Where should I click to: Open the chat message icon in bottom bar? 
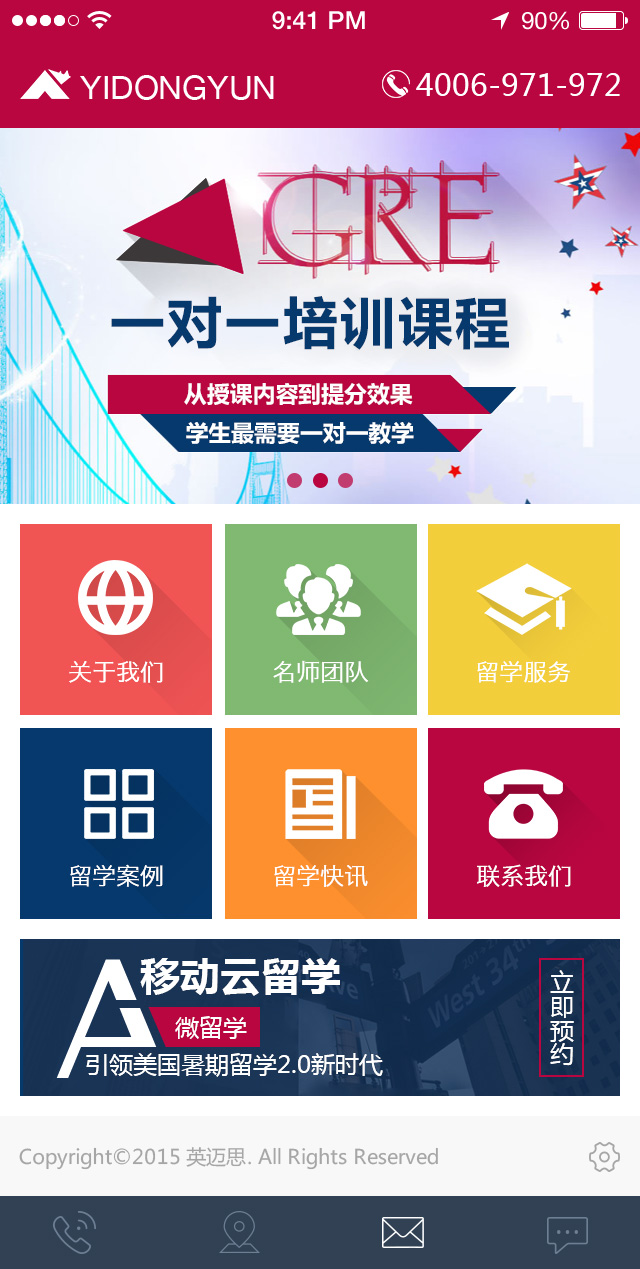click(x=567, y=1234)
